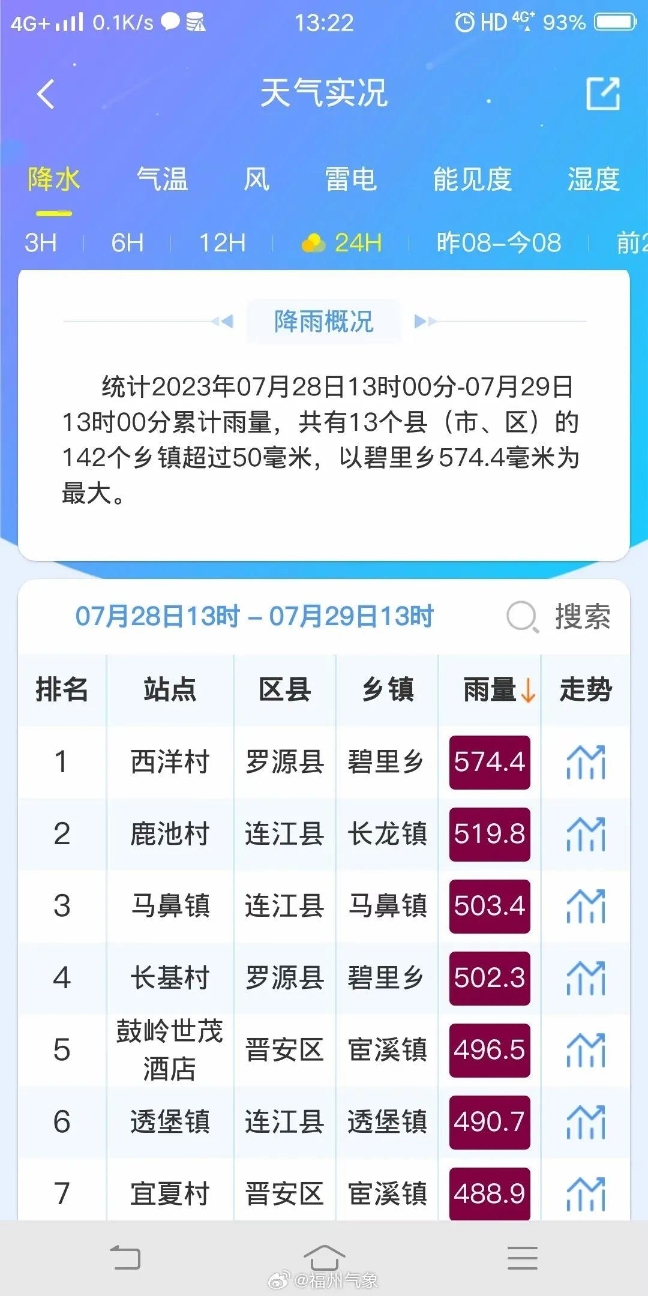Image resolution: width=648 pixels, height=1296 pixels.
Task: Open the trend chart for 宜夏村
Action: [586, 1193]
